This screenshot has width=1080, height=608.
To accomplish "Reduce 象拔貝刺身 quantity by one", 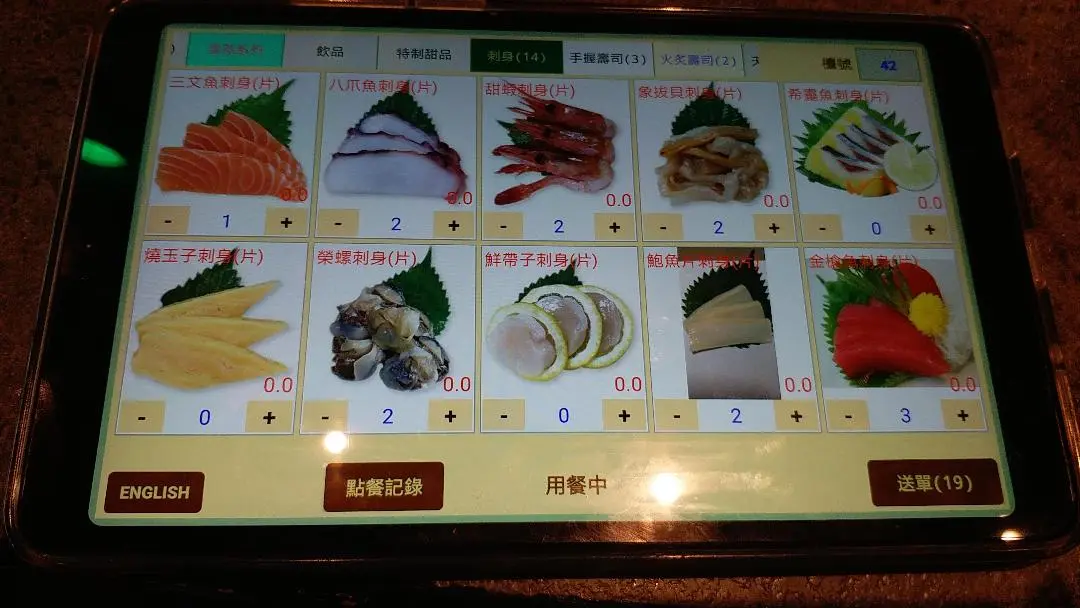I will point(663,228).
